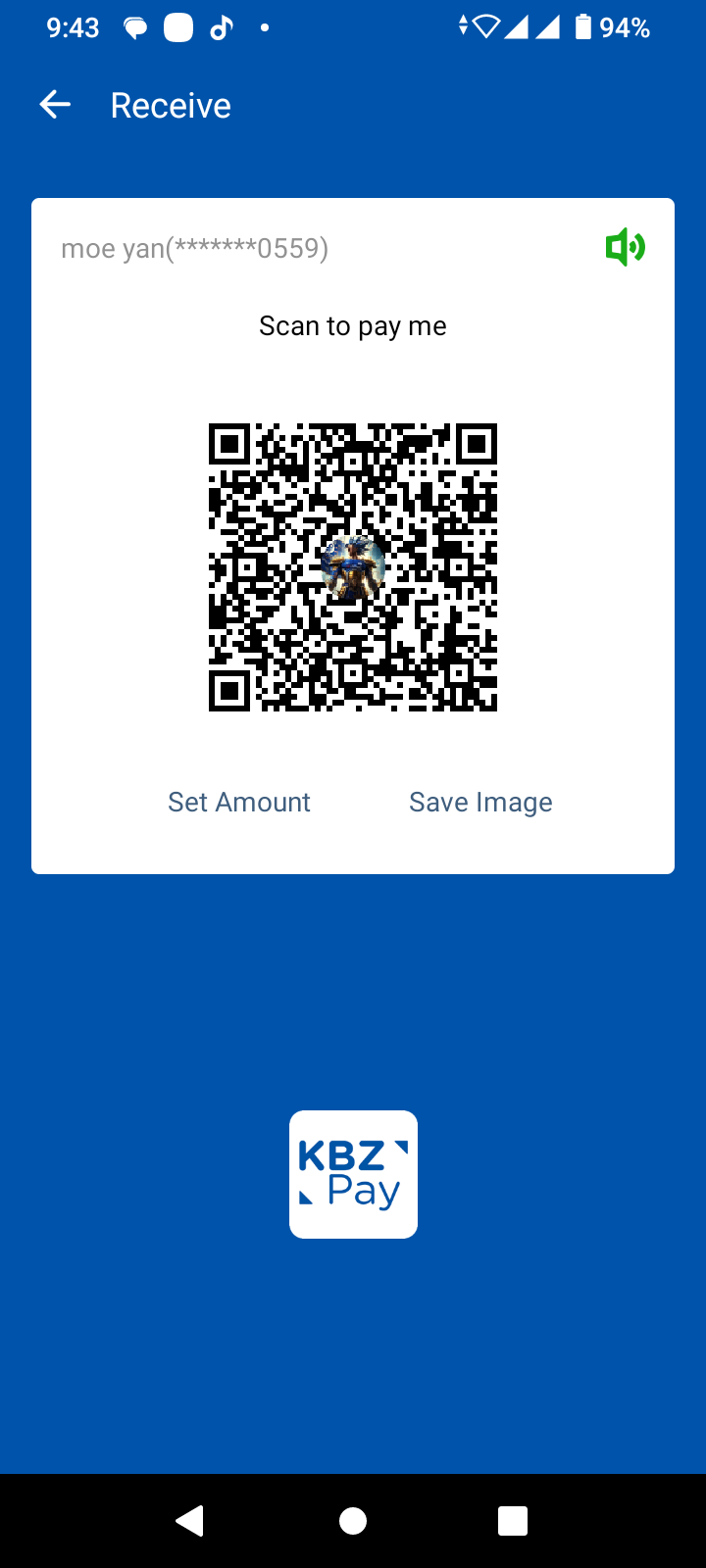The image size is (706, 1568).
Task: Tap Set Amount for the QR code
Action: (x=239, y=802)
